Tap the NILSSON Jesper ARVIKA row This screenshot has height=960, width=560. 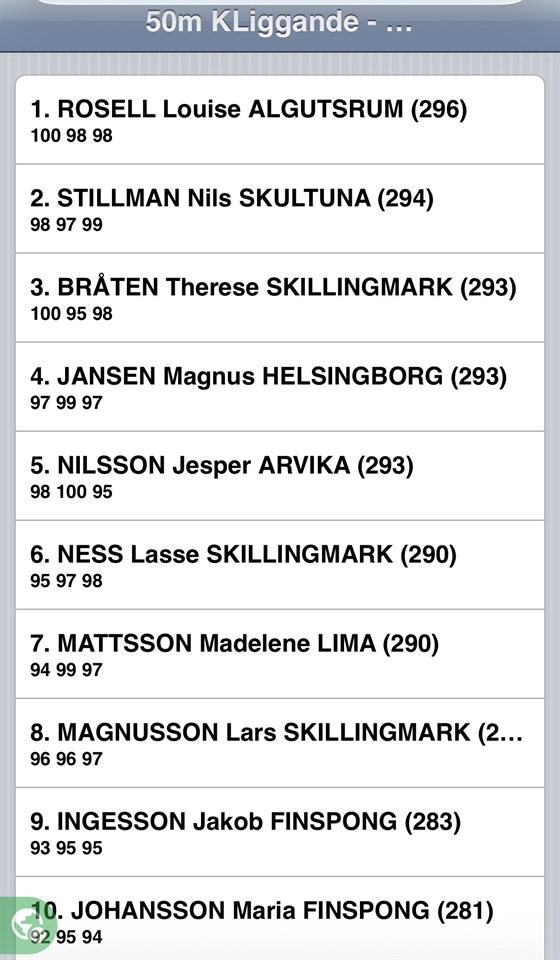coord(280,476)
